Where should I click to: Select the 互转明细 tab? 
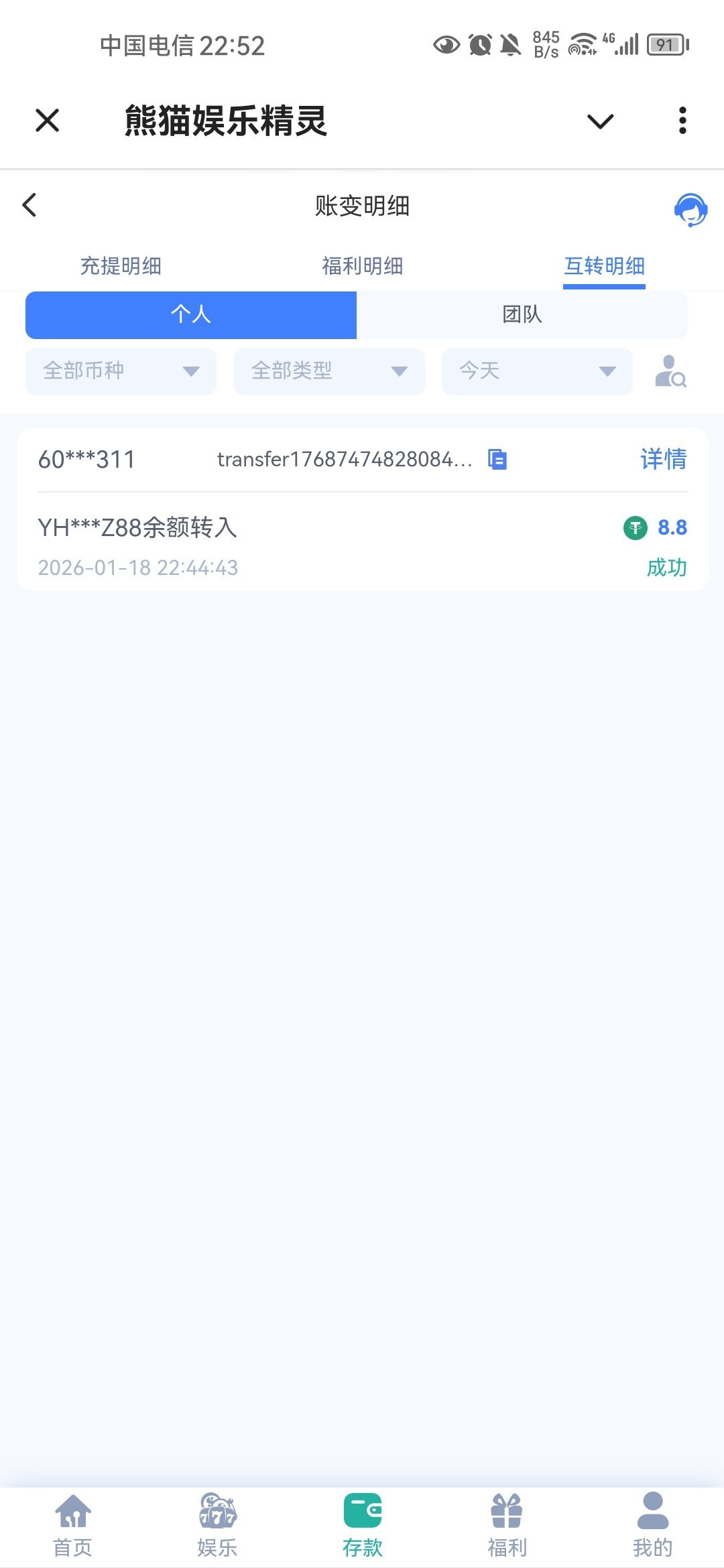point(604,266)
